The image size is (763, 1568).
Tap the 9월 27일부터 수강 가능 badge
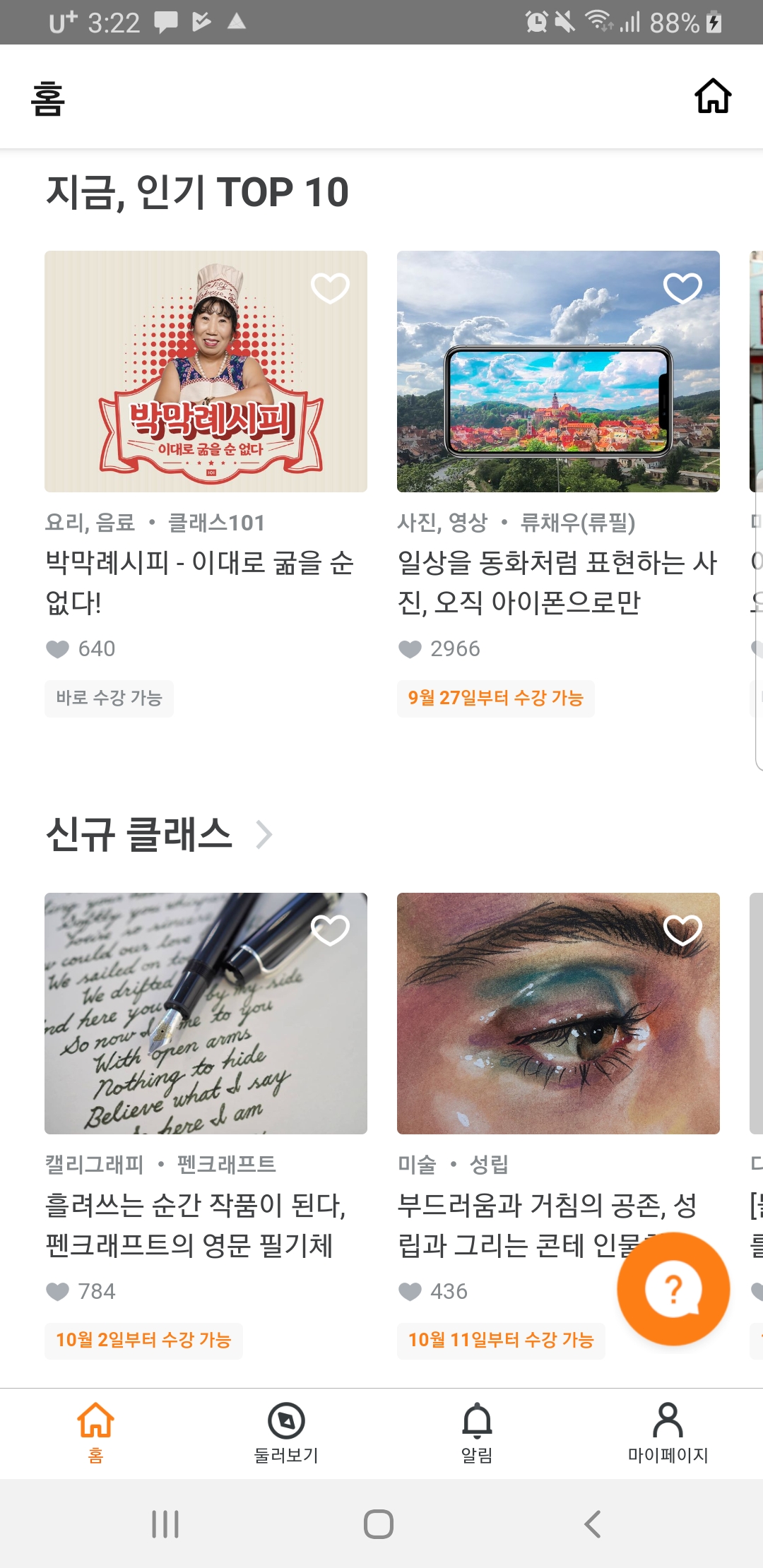point(495,698)
